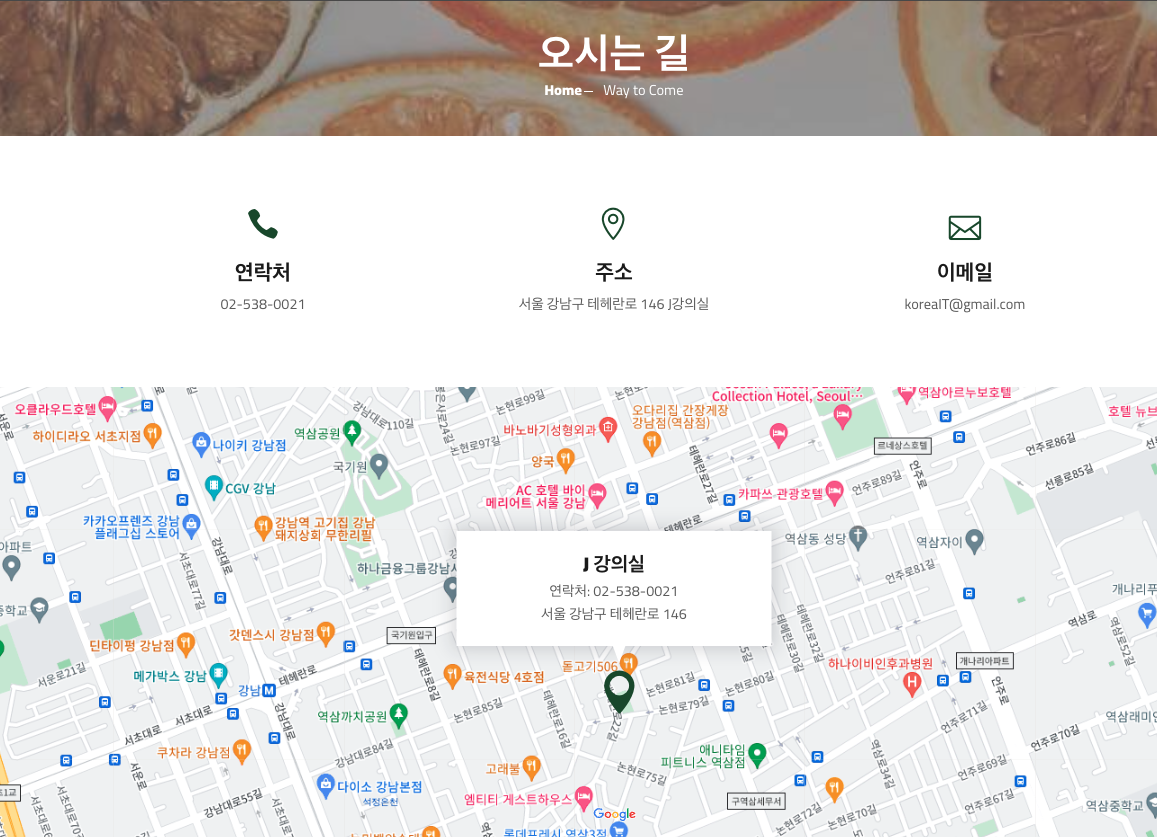This screenshot has height=837, width=1157.
Task: Go to Home via breadcrumb link
Action: coord(562,90)
